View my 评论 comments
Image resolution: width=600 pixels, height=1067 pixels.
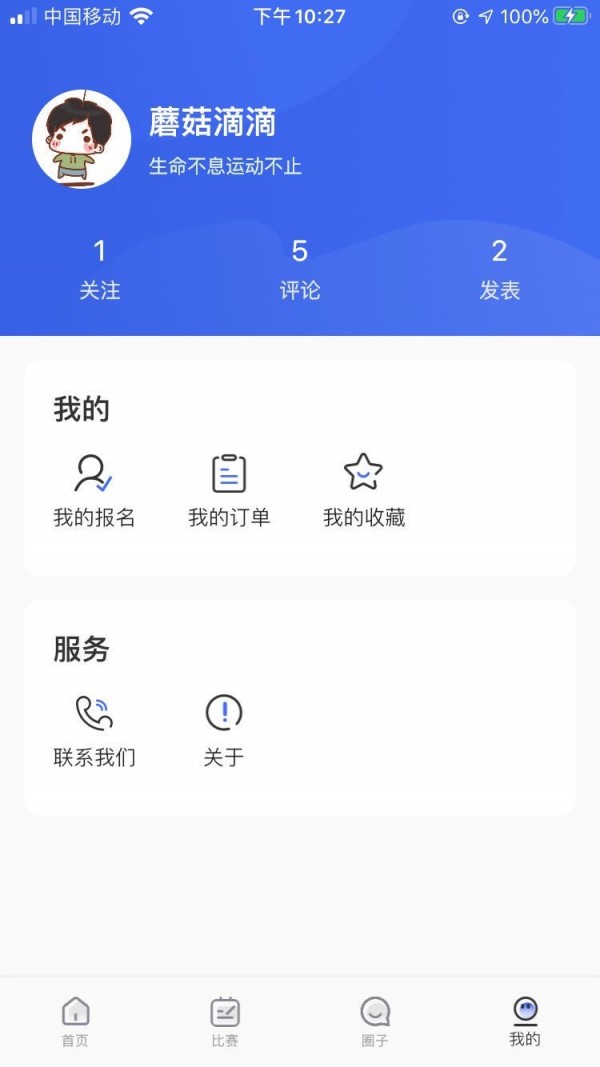tap(300, 269)
